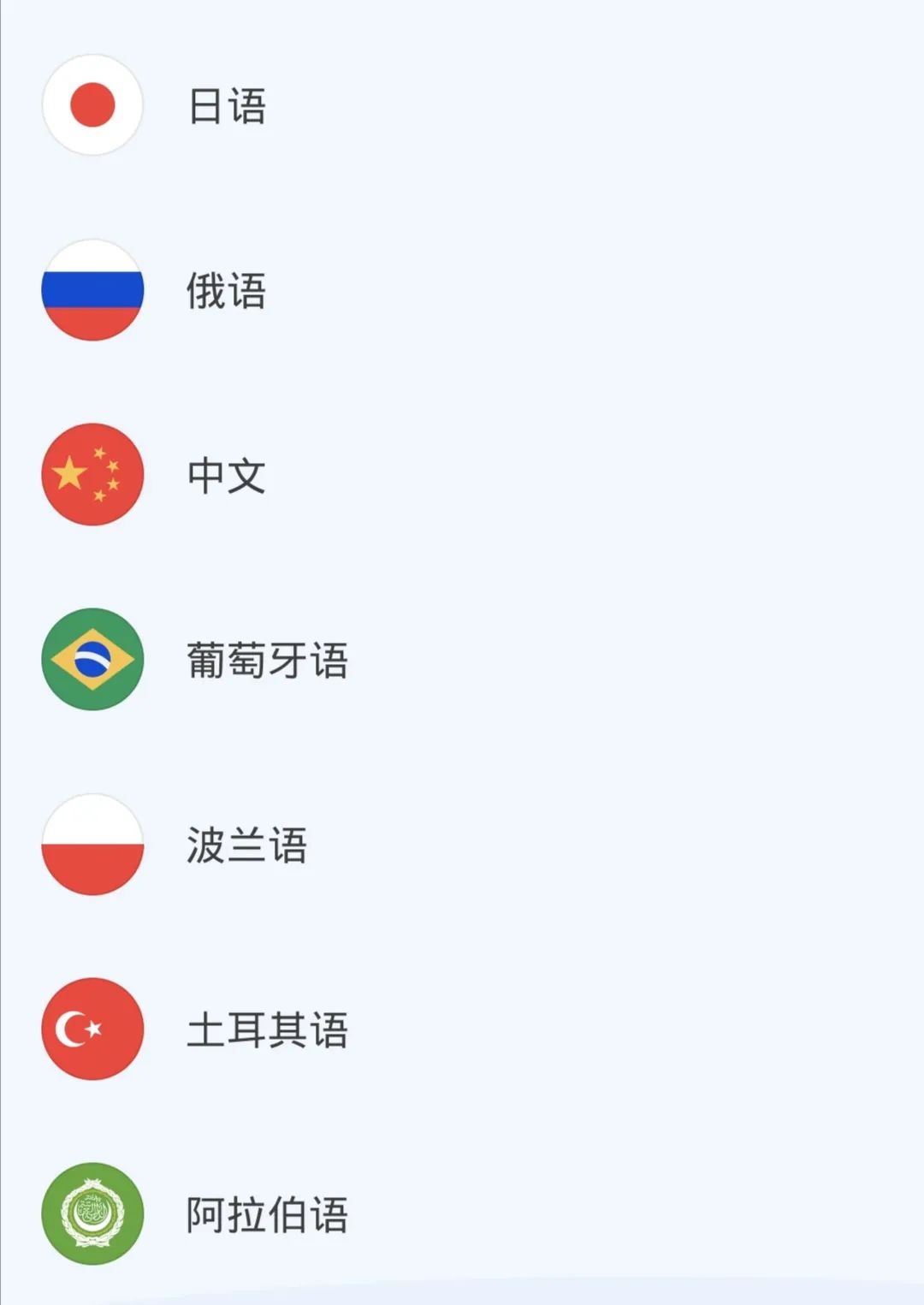This screenshot has width=924, height=1305.
Task: Tap the 中文 (Chinese) language row
Action: [226, 476]
